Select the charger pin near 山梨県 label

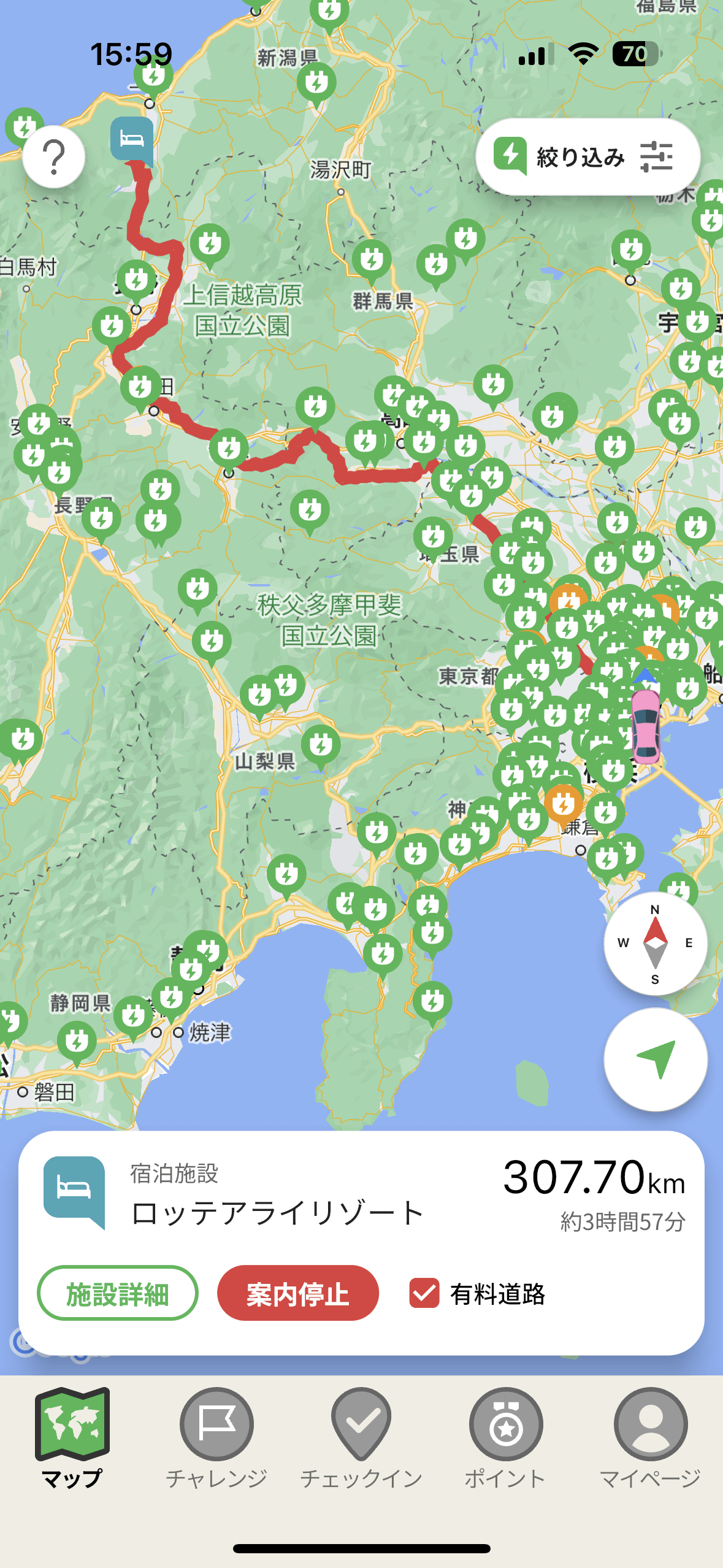(x=321, y=745)
